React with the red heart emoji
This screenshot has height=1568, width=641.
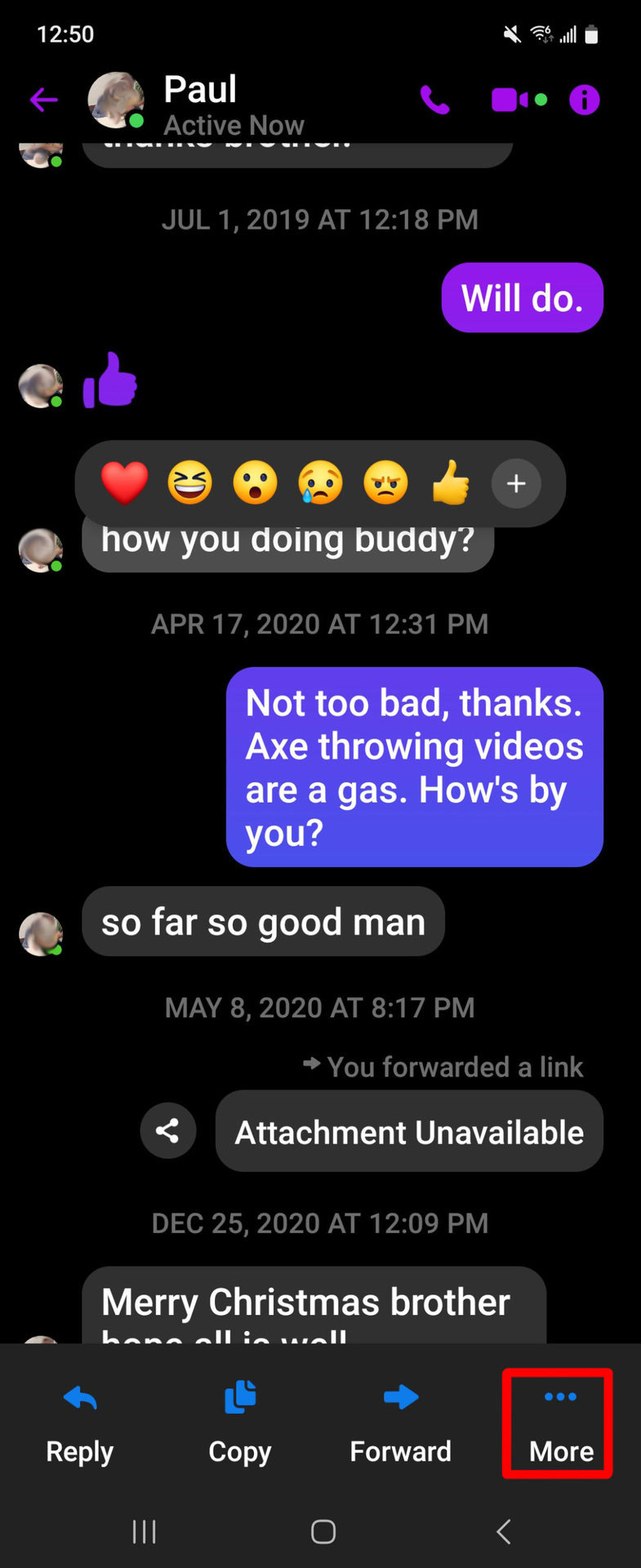(124, 483)
